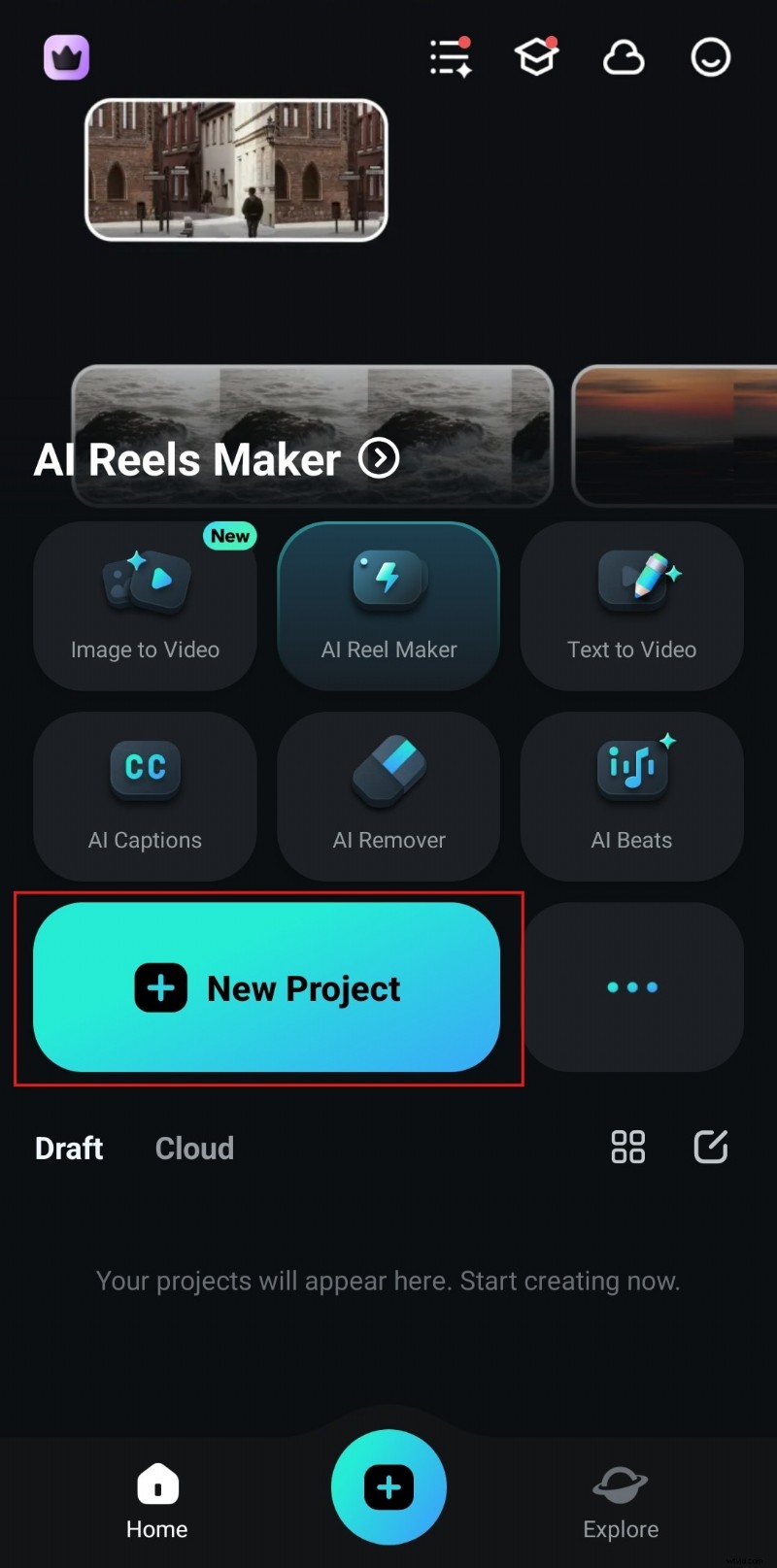This screenshot has width=777, height=1568.
Task: Open cloud storage icon
Action: click(x=624, y=57)
